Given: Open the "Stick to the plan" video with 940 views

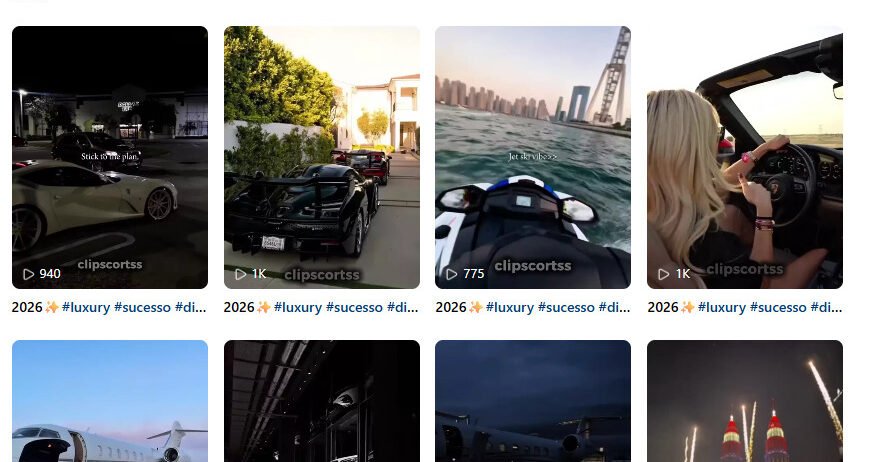Looking at the screenshot, I should [x=110, y=157].
